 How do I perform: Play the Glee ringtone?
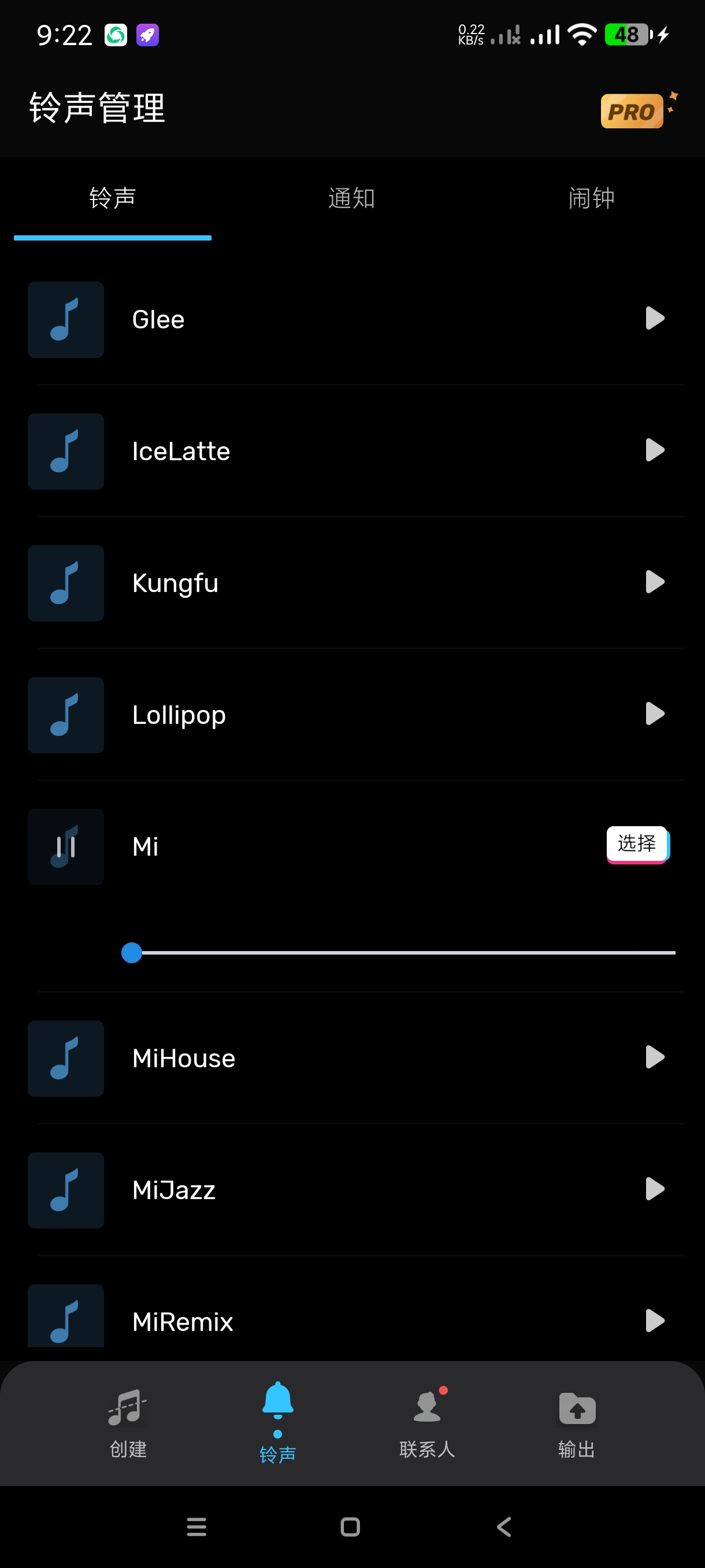(654, 319)
